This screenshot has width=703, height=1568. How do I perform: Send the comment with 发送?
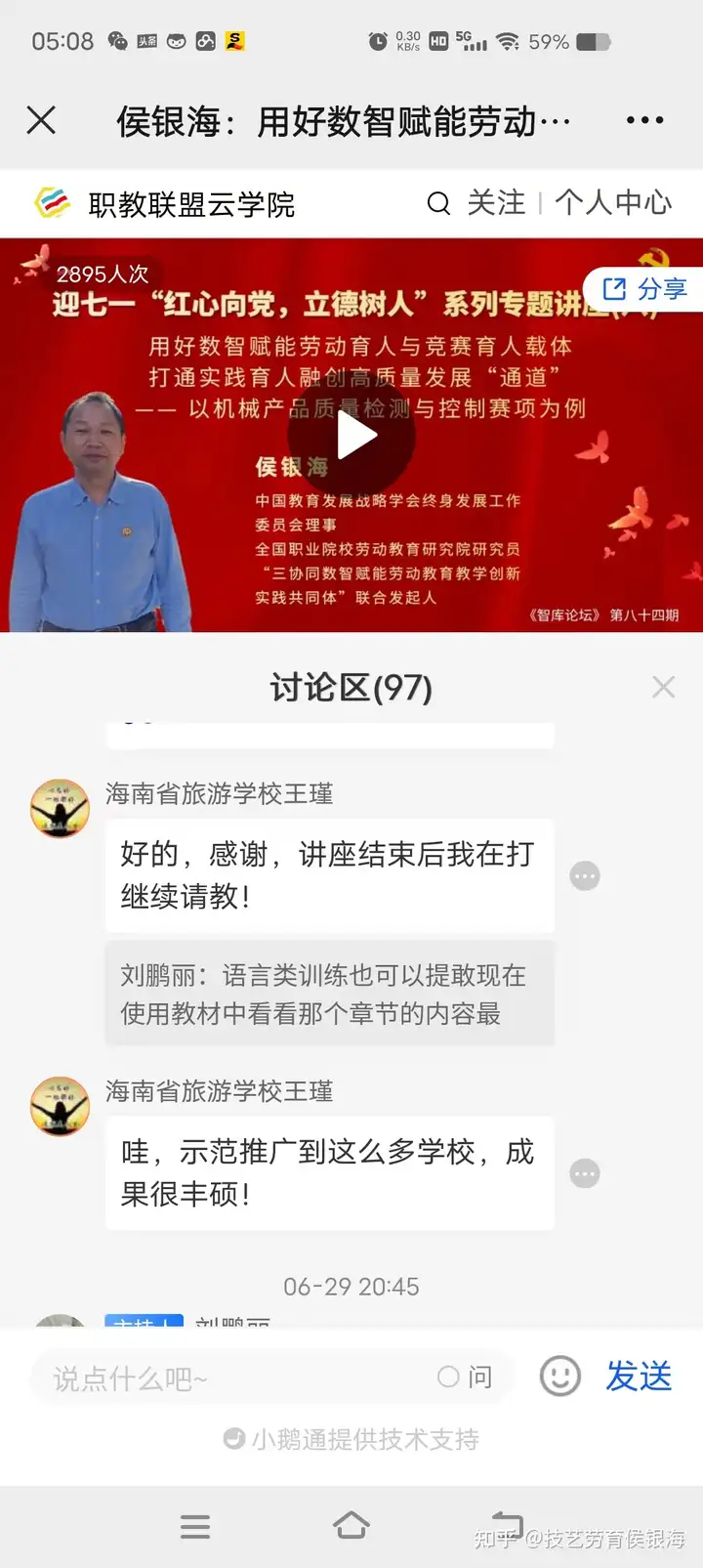tap(639, 1377)
